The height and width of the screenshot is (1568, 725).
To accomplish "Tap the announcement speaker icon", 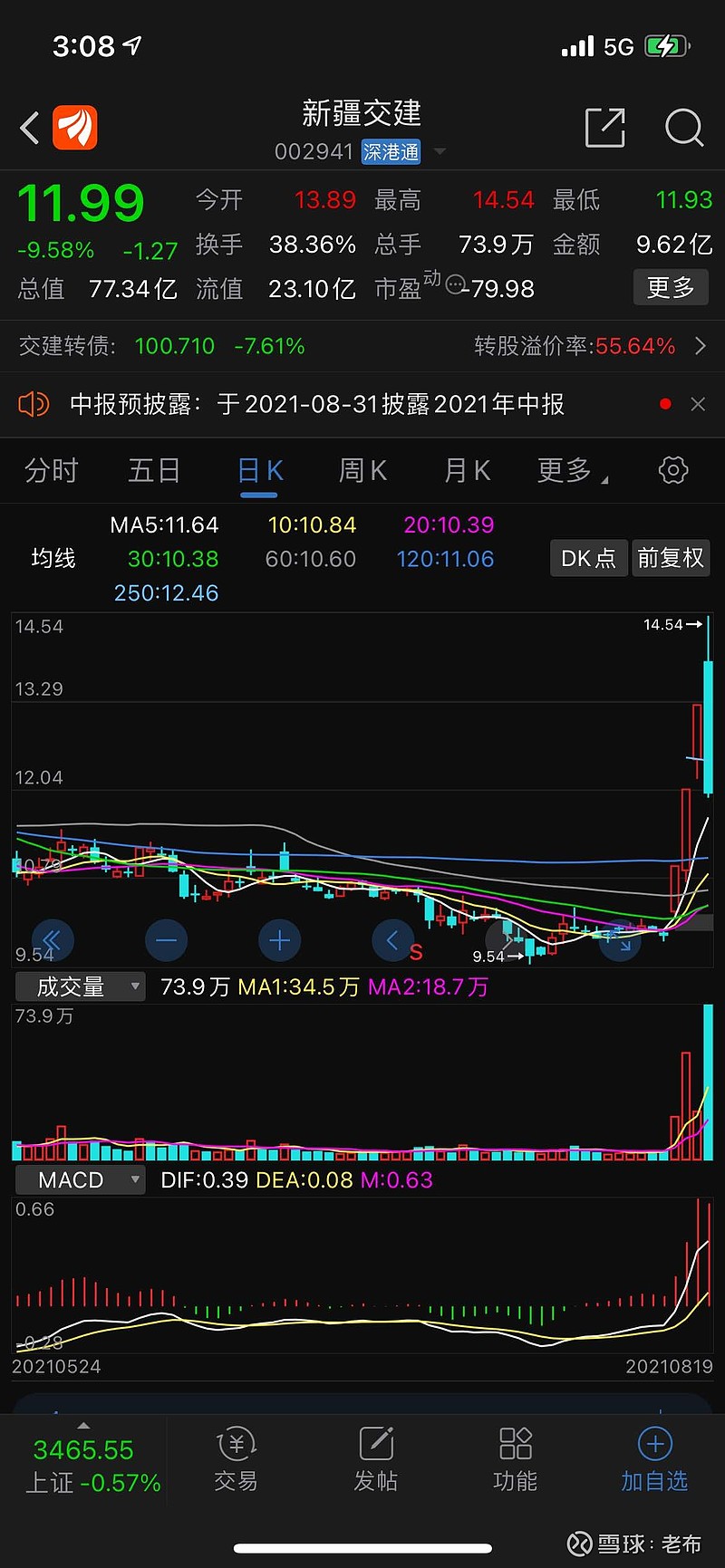I will point(34,404).
